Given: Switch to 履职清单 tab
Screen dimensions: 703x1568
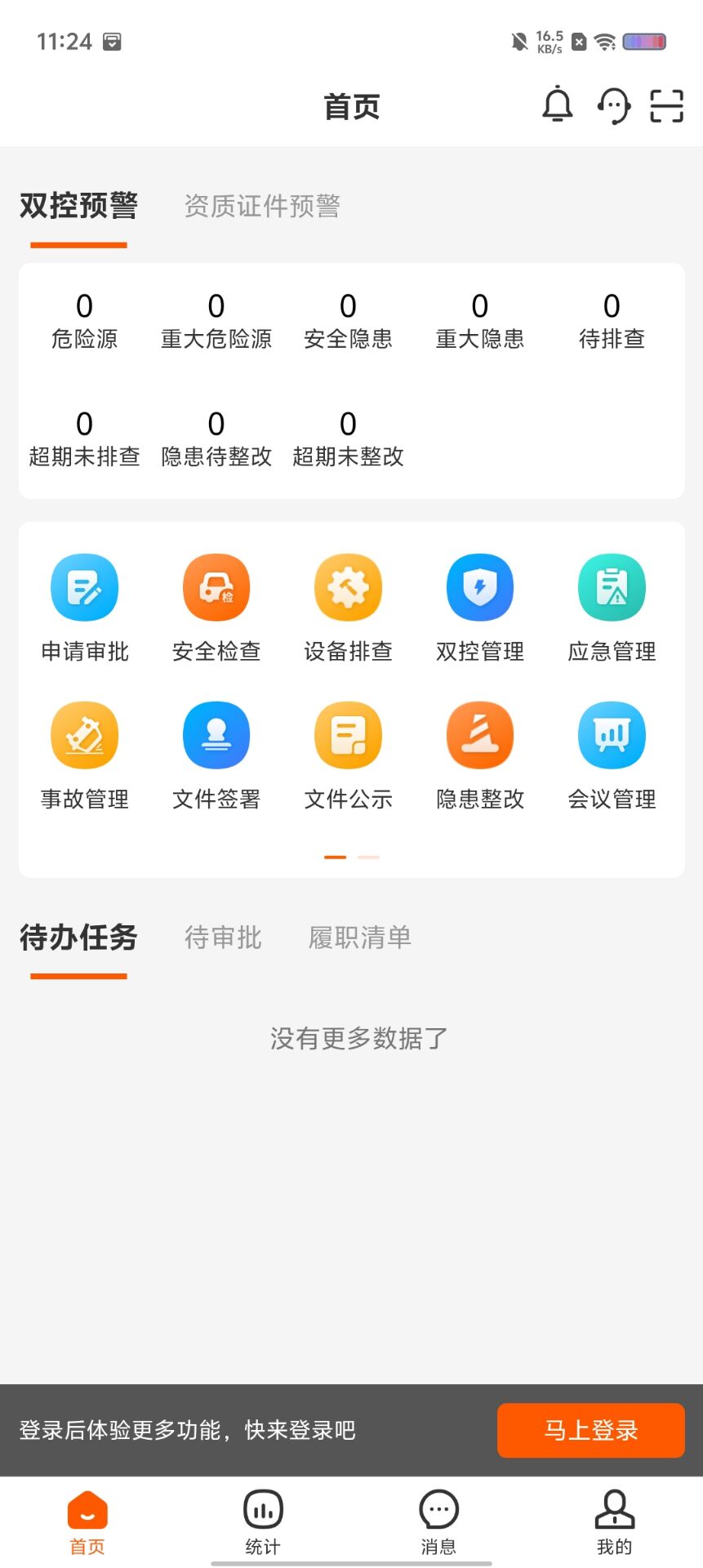Looking at the screenshot, I should click(x=360, y=938).
